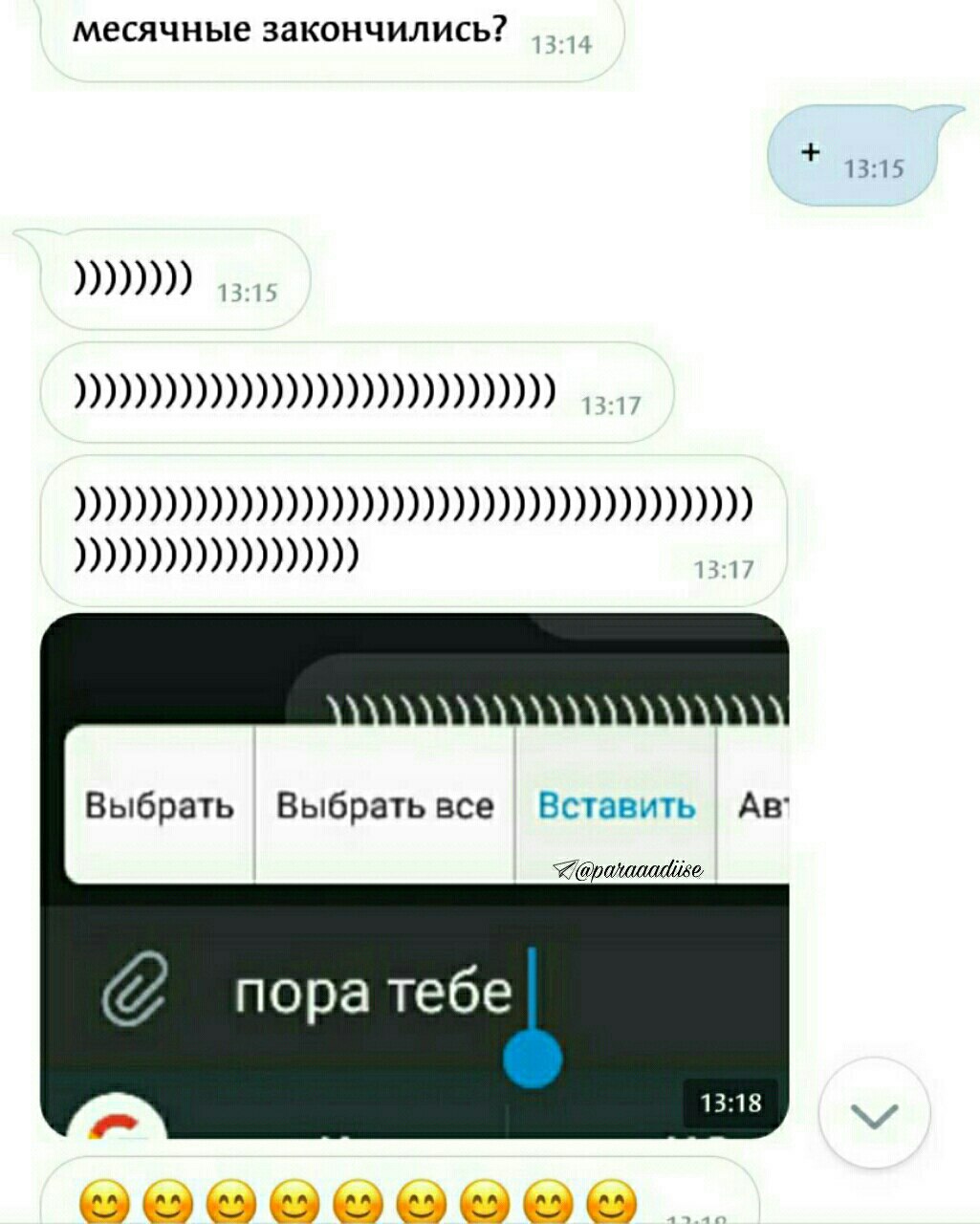Image resolution: width=980 pixels, height=1224 pixels.
Task: Open the screenshot image sent at 13:18
Action: point(414,875)
